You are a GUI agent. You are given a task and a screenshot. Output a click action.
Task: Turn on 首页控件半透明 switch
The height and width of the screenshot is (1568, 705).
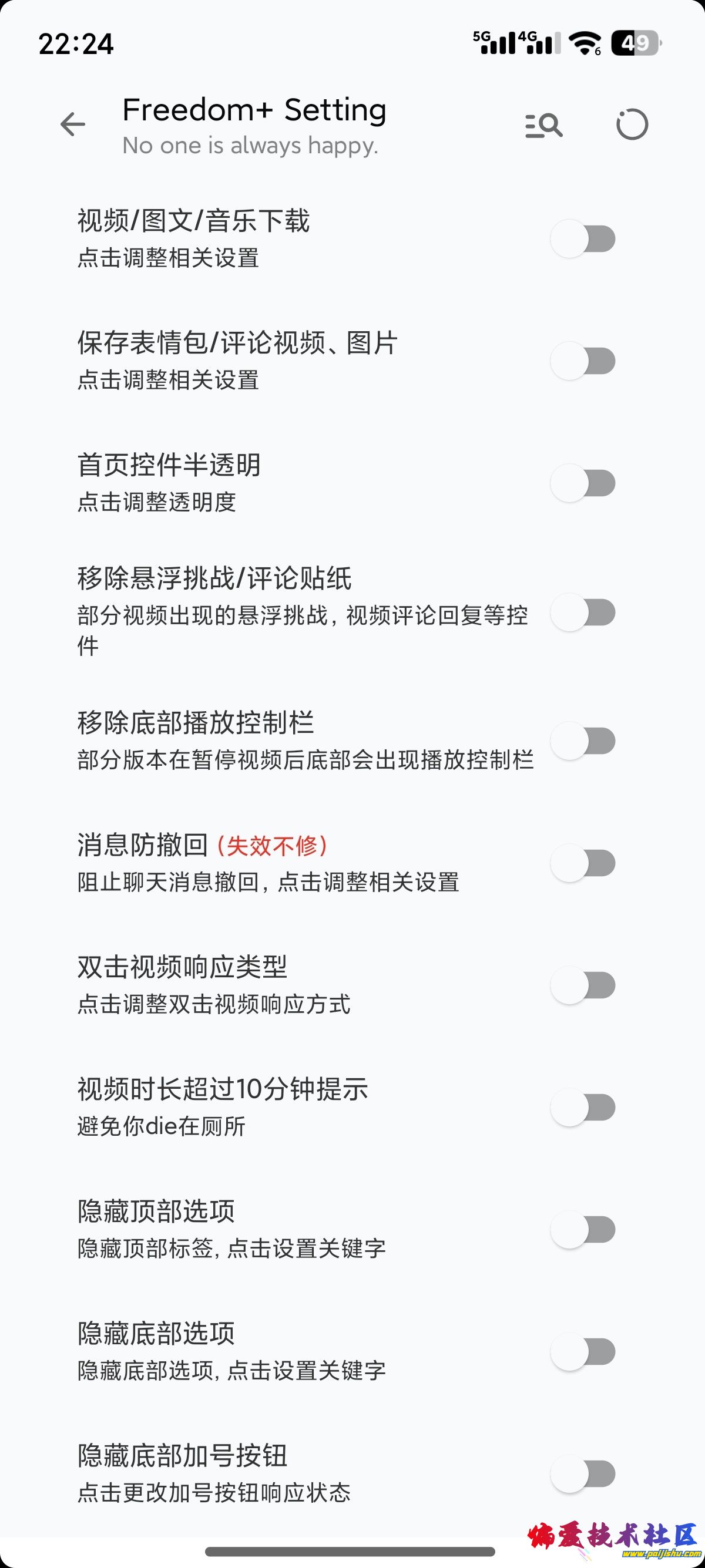583,483
